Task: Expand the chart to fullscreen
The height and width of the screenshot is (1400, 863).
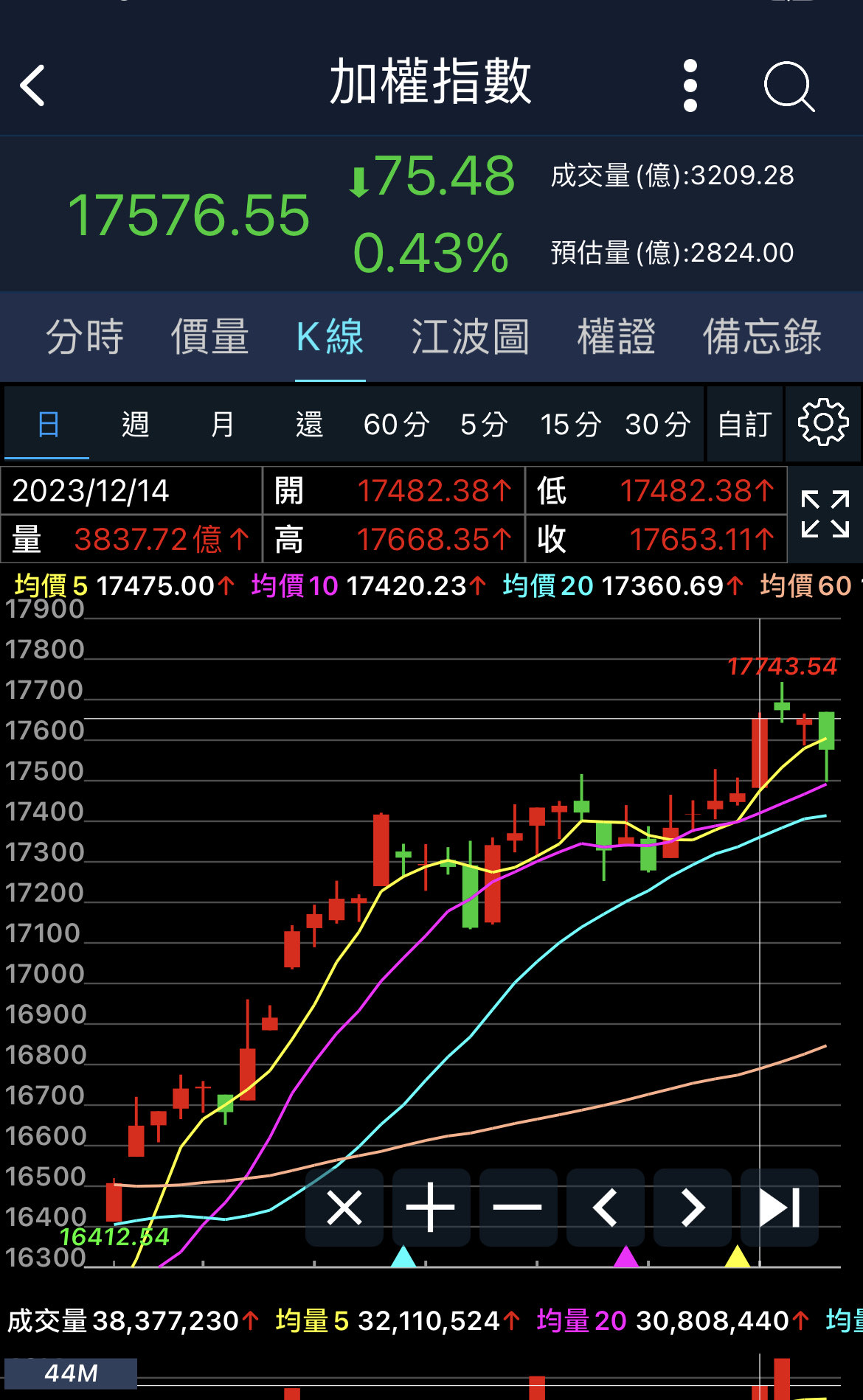Action: (x=825, y=514)
